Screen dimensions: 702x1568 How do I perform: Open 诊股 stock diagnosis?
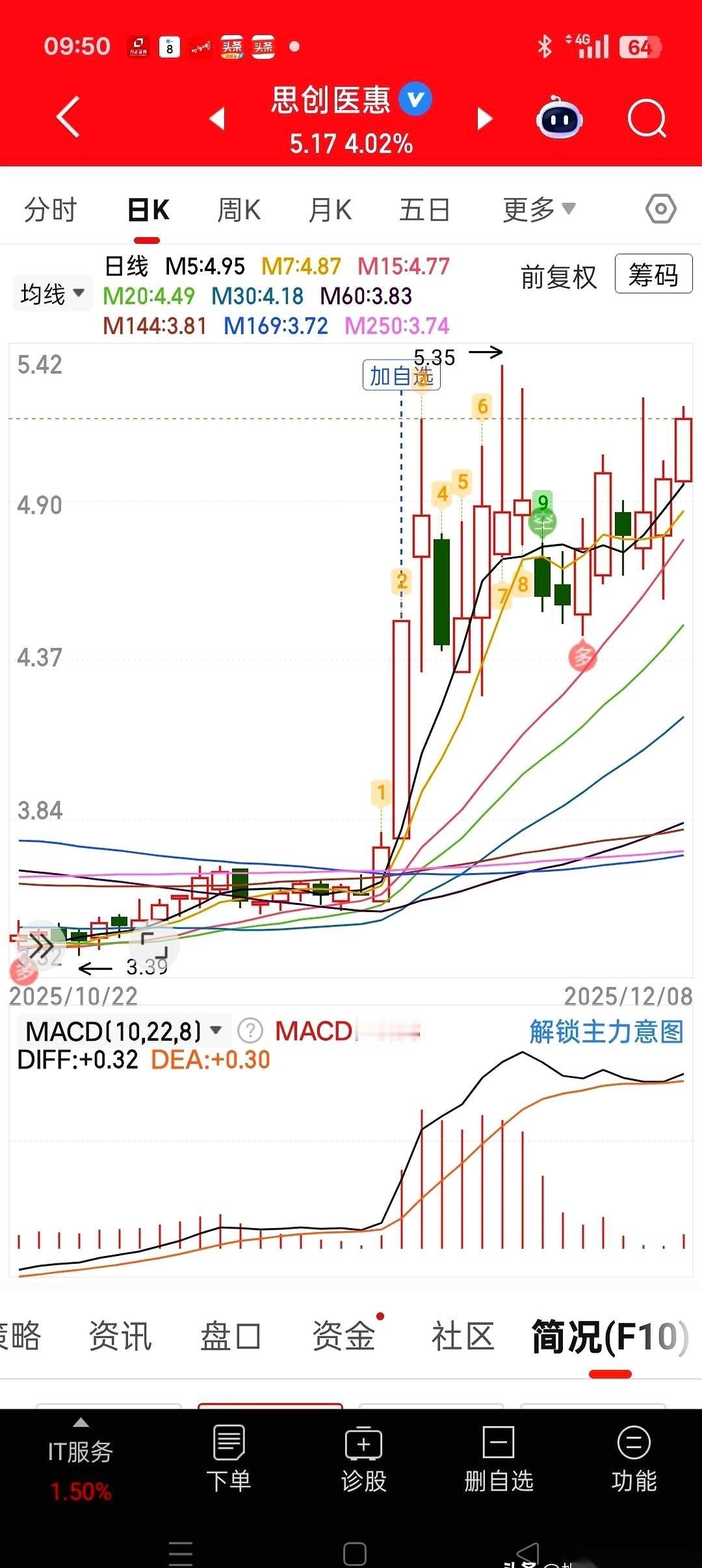(x=363, y=1459)
